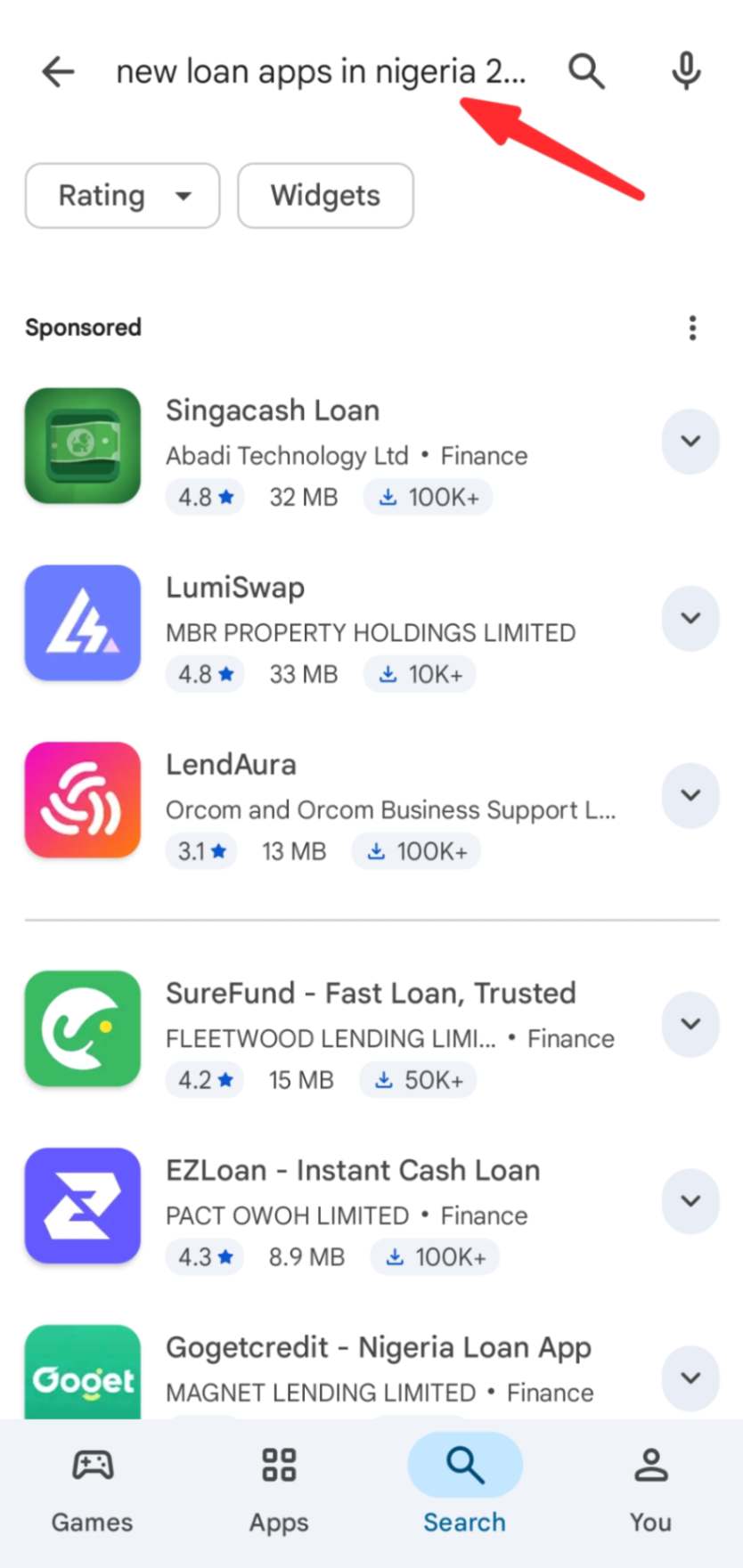Tap the search magnifier icon
Screen dimensions: 743x1568
[x=586, y=71]
